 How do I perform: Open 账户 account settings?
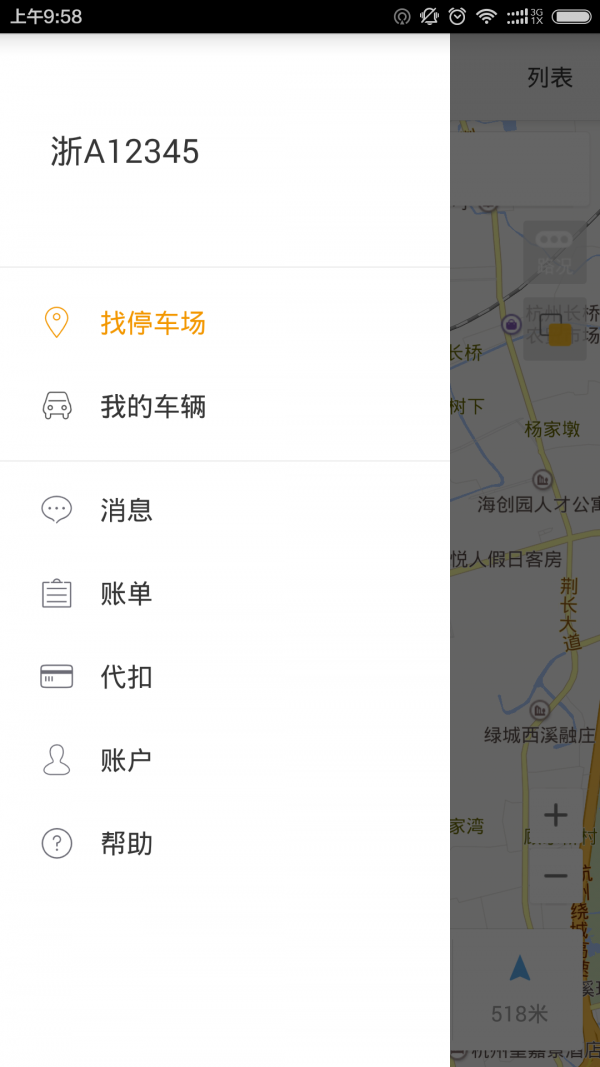click(x=224, y=760)
